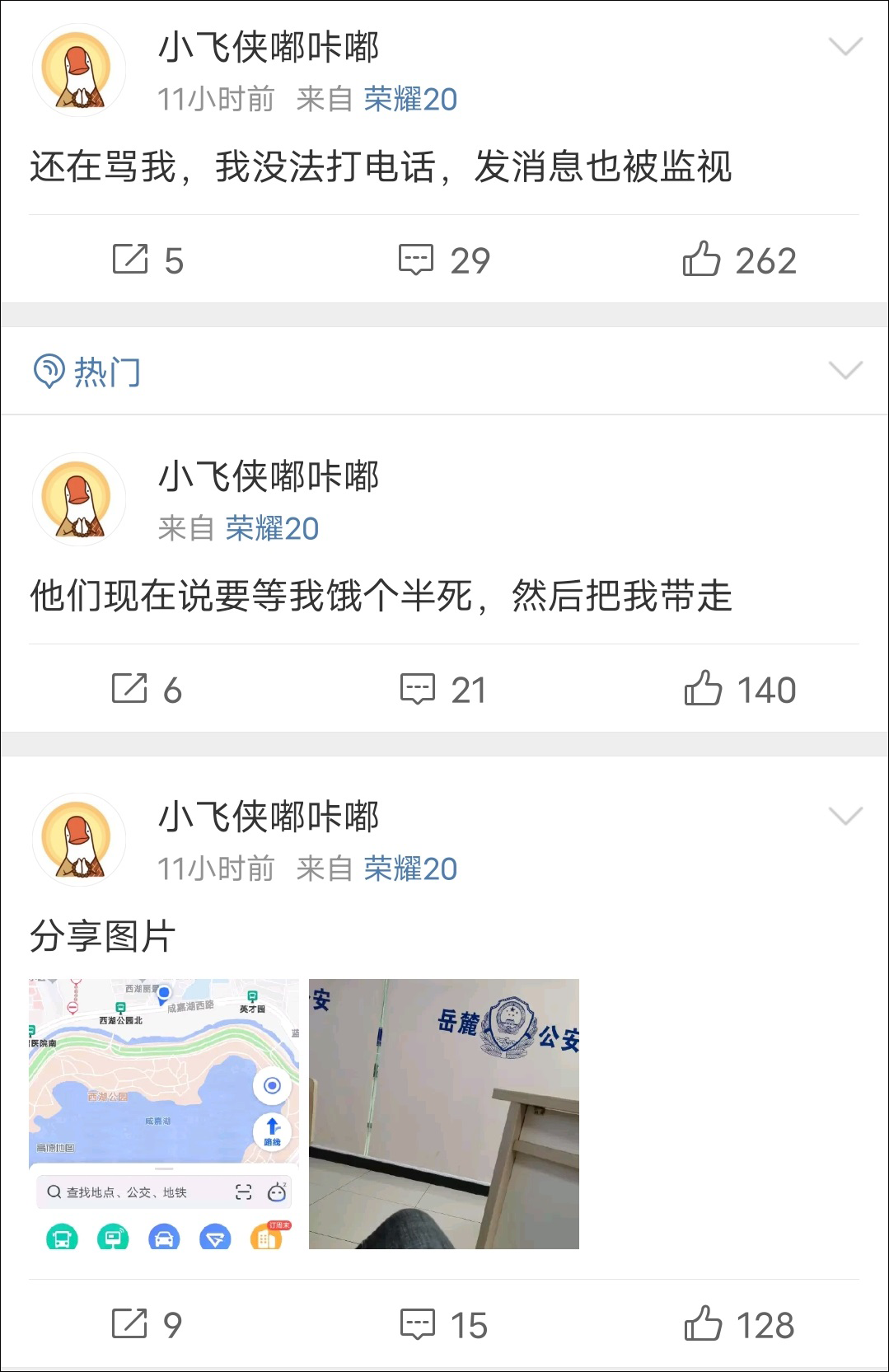Like the post with 262 likes
Screen dimensions: 889x1372
pos(739,260)
